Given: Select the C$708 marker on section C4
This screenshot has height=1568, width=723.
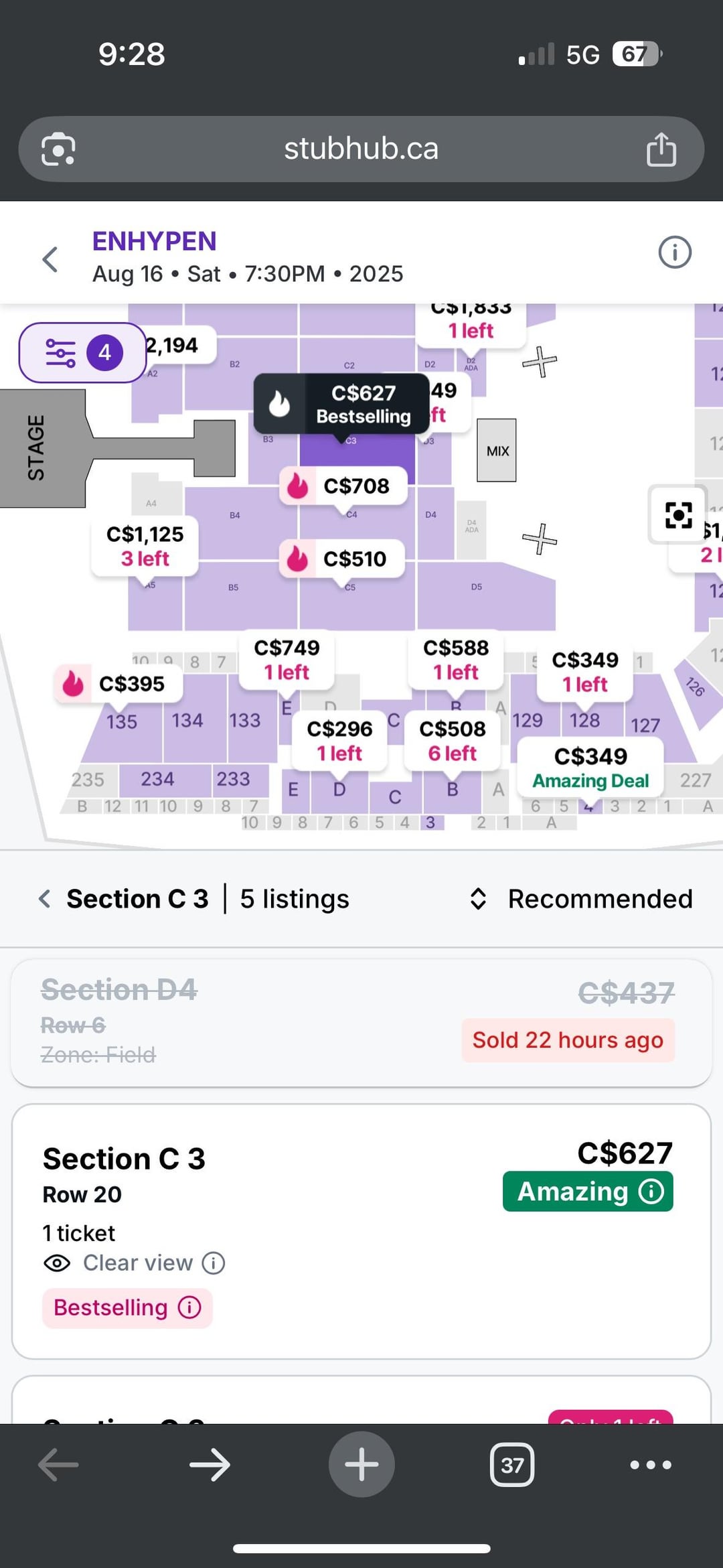Looking at the screenshot, I should (x=343, y=486).
